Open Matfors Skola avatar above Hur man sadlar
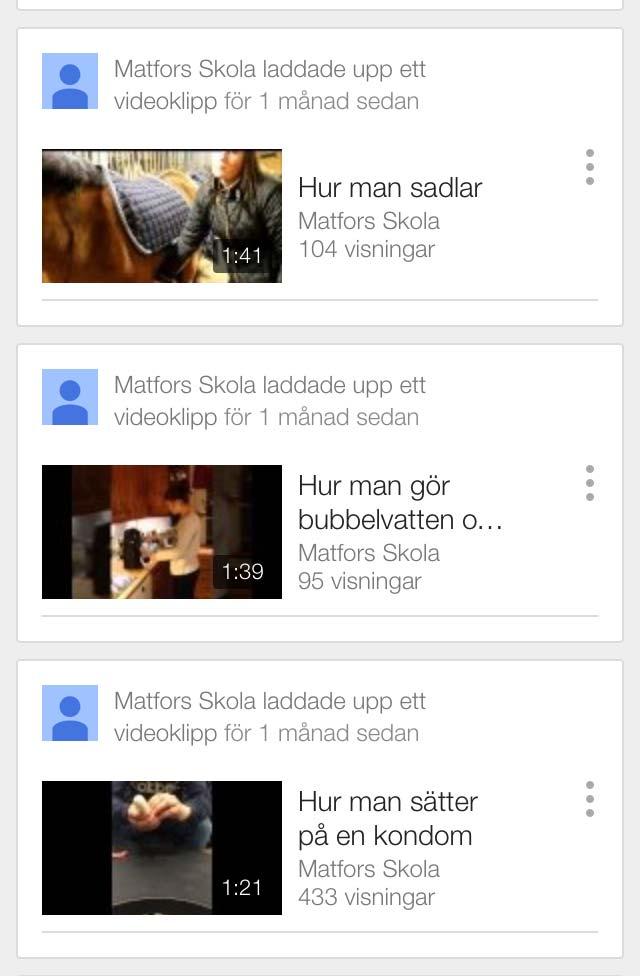This screenshot has height=976, width=640. (x=70, y=81)
